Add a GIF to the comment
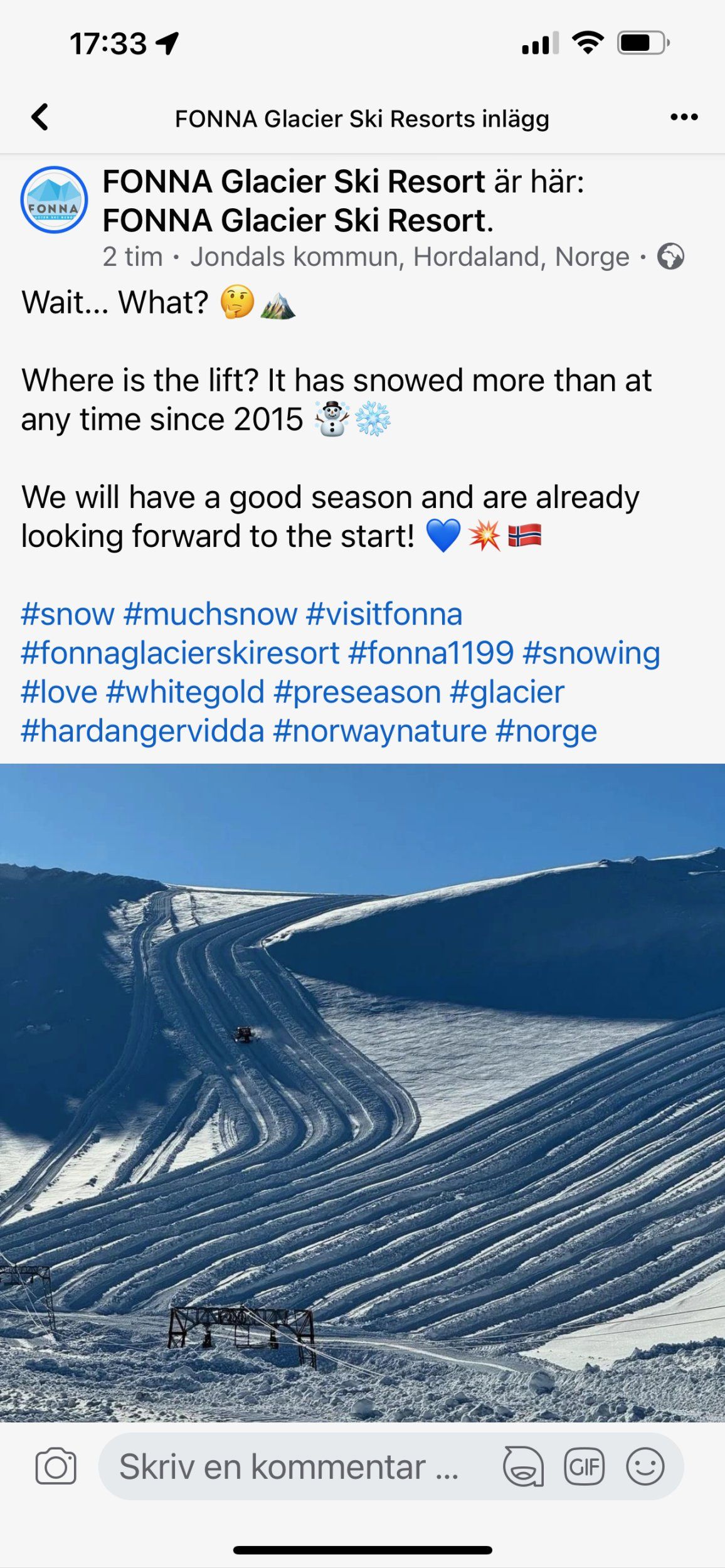Screen dimensions: 725x1568 point(584,1467)
